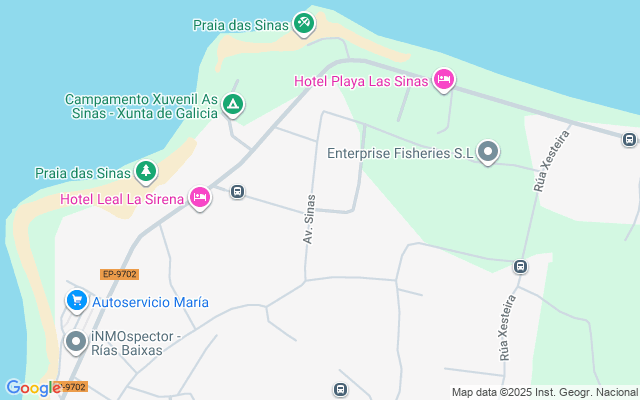Image resolution: width=640 pixels, height=400 pixels.
Task: Open Enterprise Fisheries S.L marker
Action: [x=488, y=152]
